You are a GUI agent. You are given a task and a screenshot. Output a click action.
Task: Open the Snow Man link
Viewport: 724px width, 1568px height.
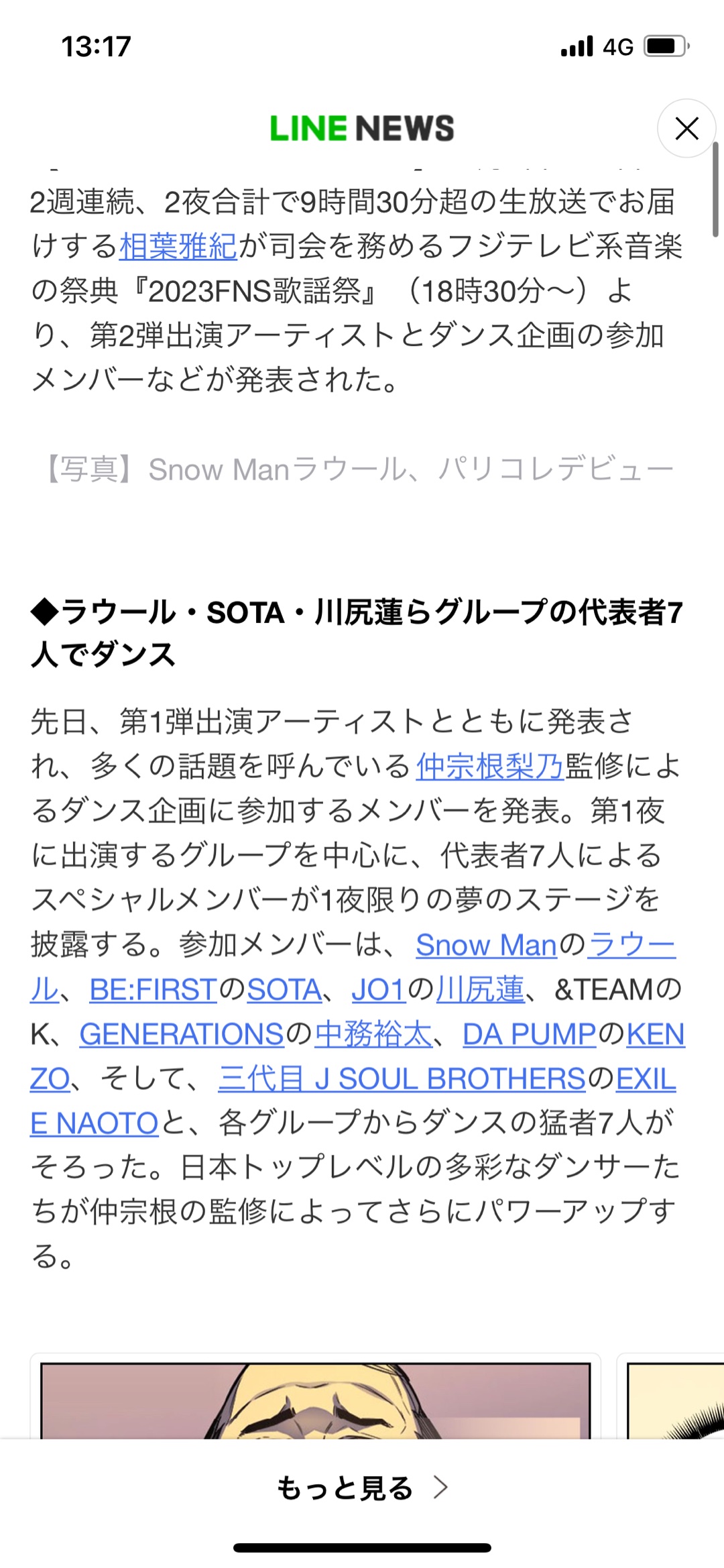pos(486,945)
